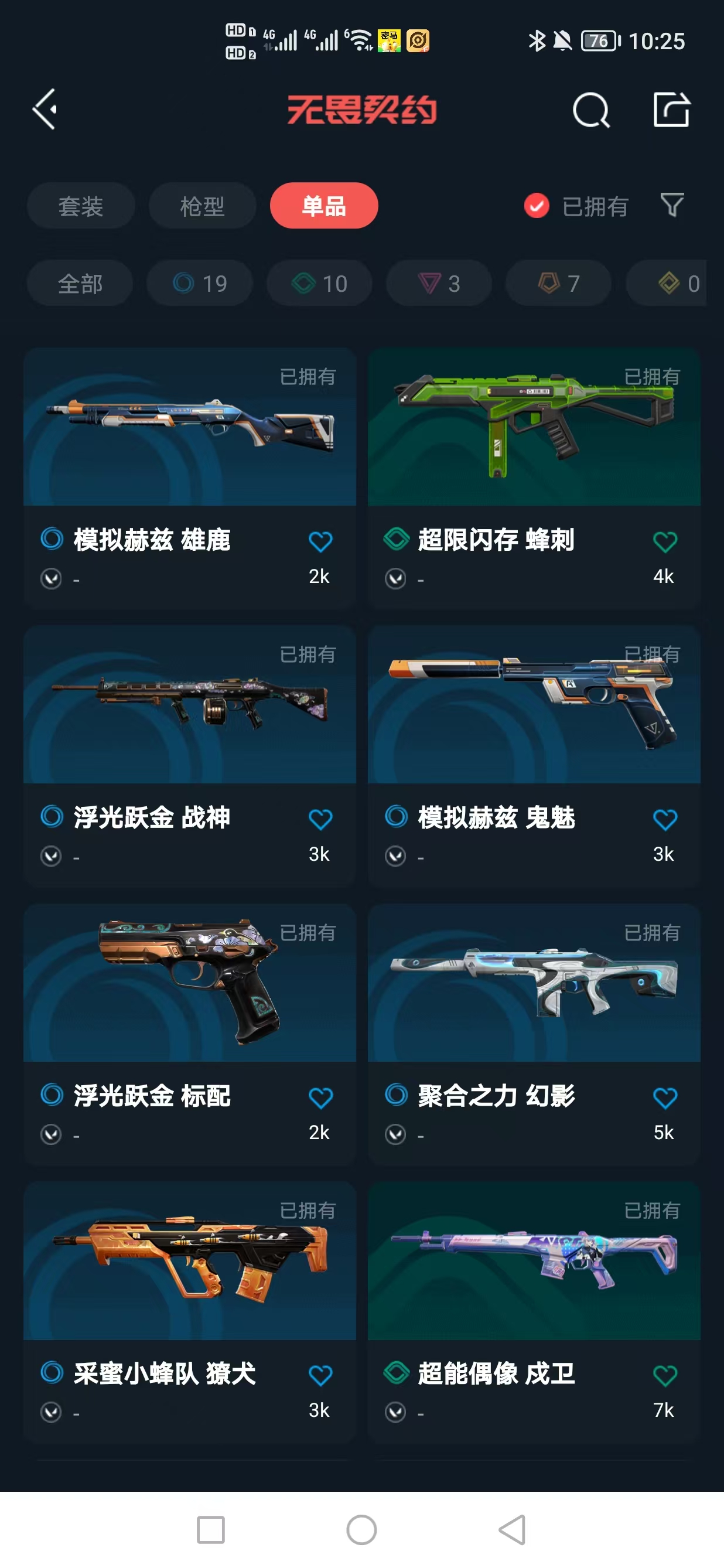Filter by the orange rarity chip showing 7
The image size is (724, 1568).
point(558,283)
